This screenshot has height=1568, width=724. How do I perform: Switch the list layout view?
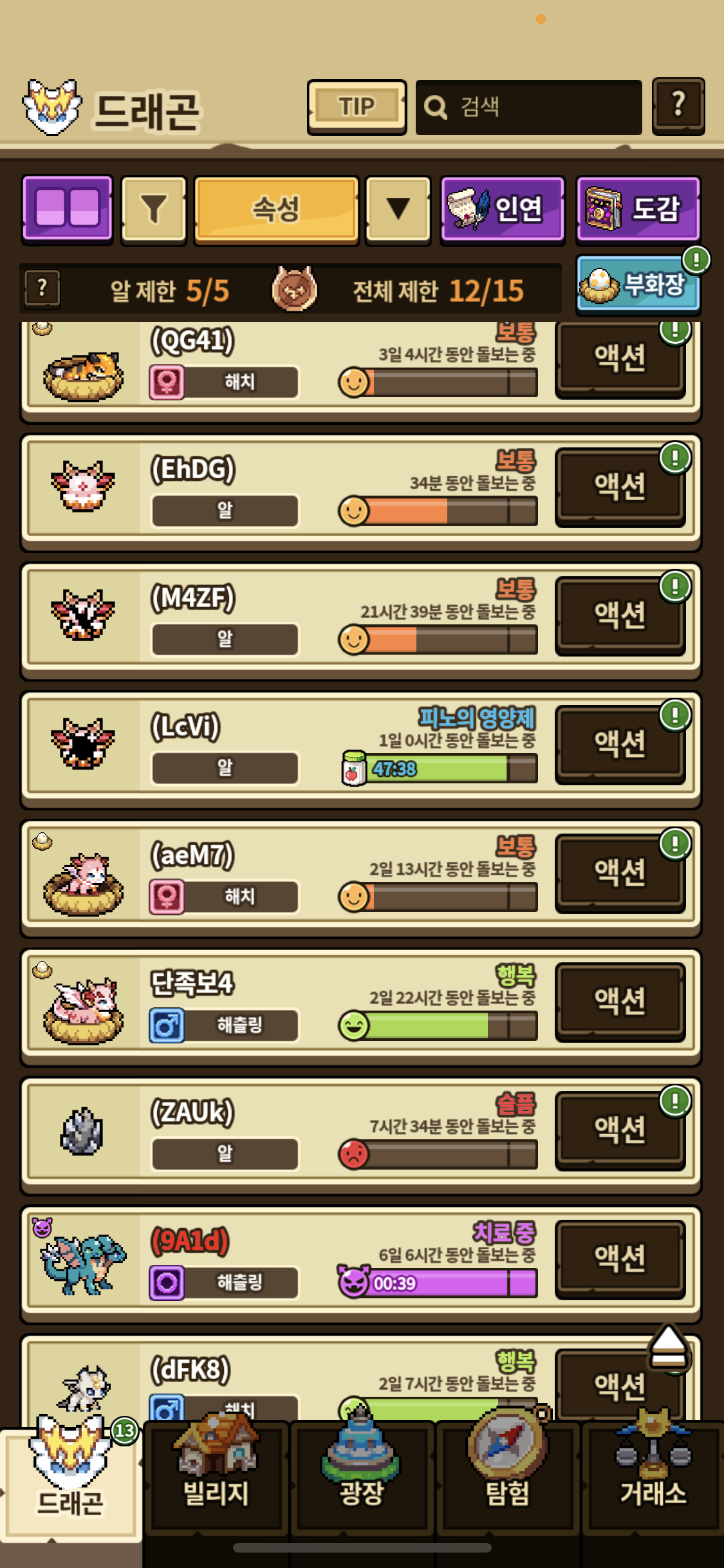coord(68,209)
